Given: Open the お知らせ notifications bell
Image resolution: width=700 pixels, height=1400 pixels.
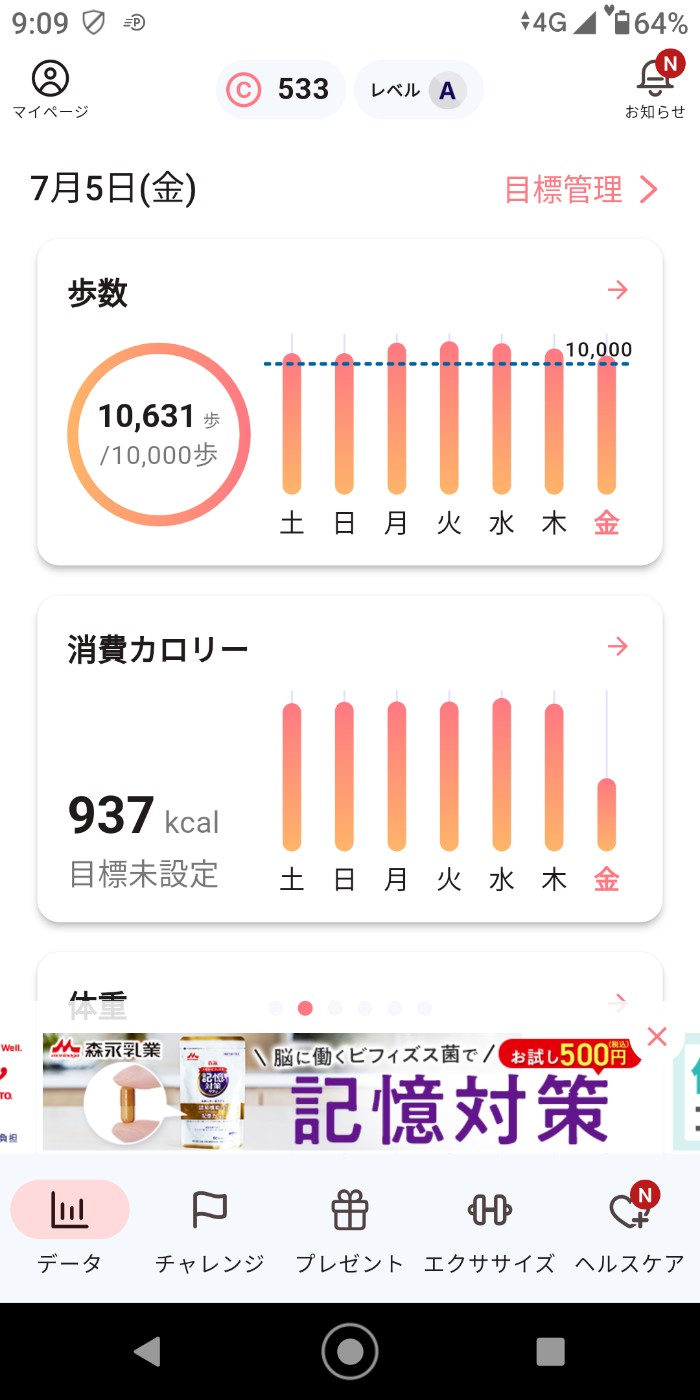Looking at the screenshot, I should (x=655, y=88).
